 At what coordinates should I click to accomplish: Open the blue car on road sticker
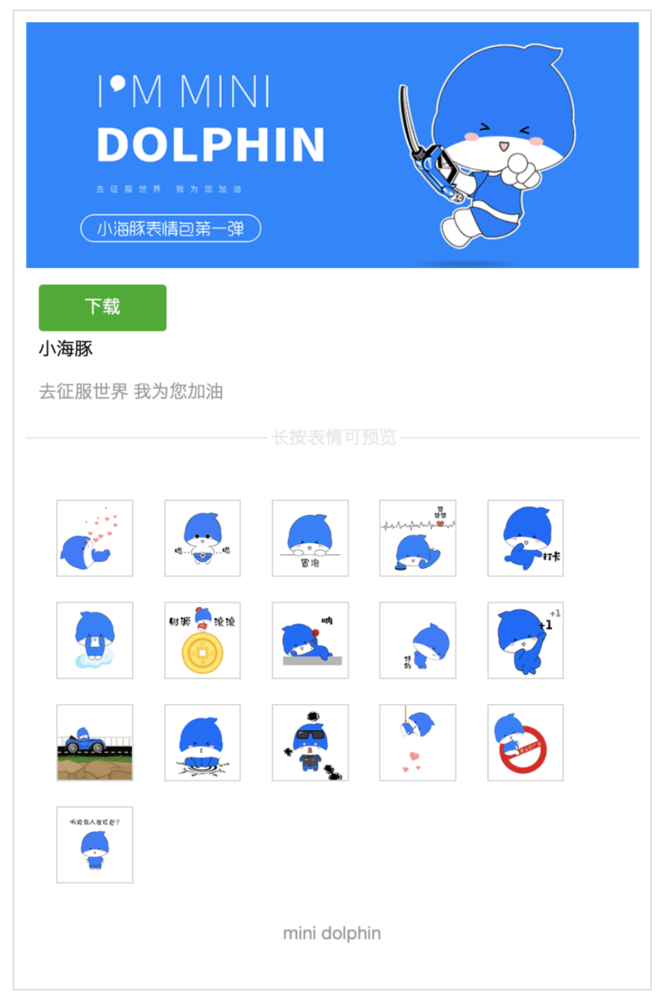95,742
